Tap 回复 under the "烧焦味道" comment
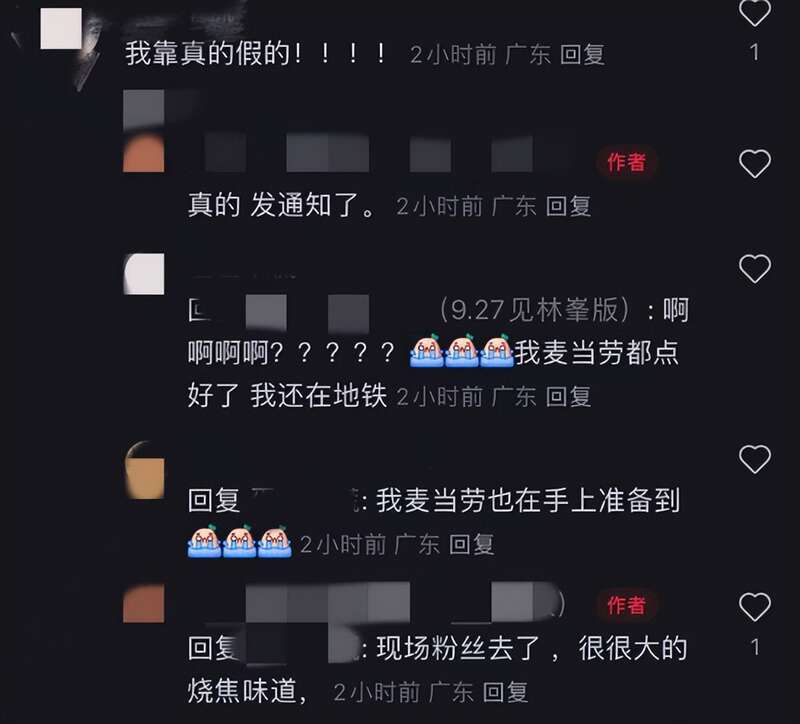 504,691
